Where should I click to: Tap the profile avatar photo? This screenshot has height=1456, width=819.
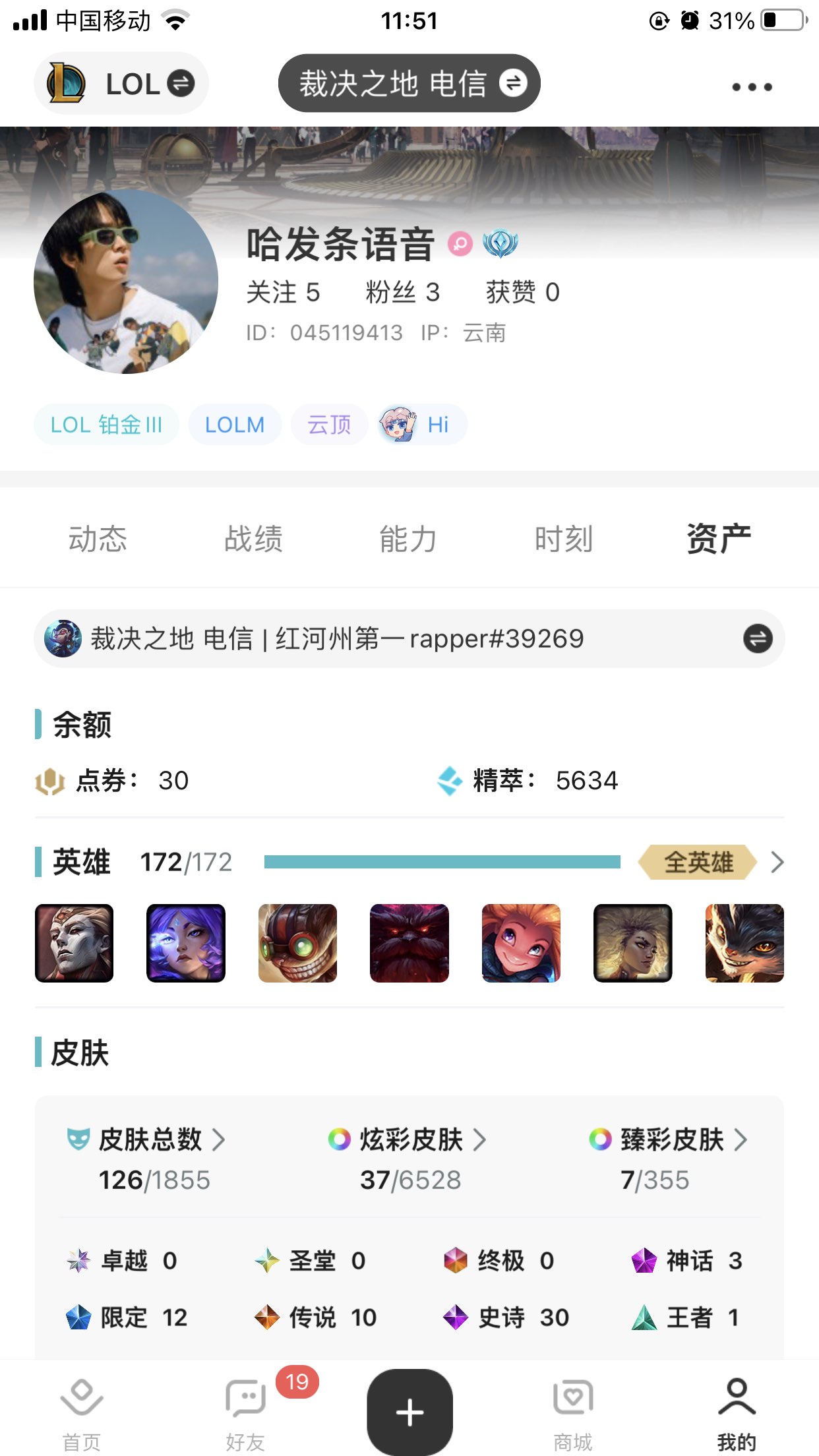pyautogui.click(x=126, y=282)
